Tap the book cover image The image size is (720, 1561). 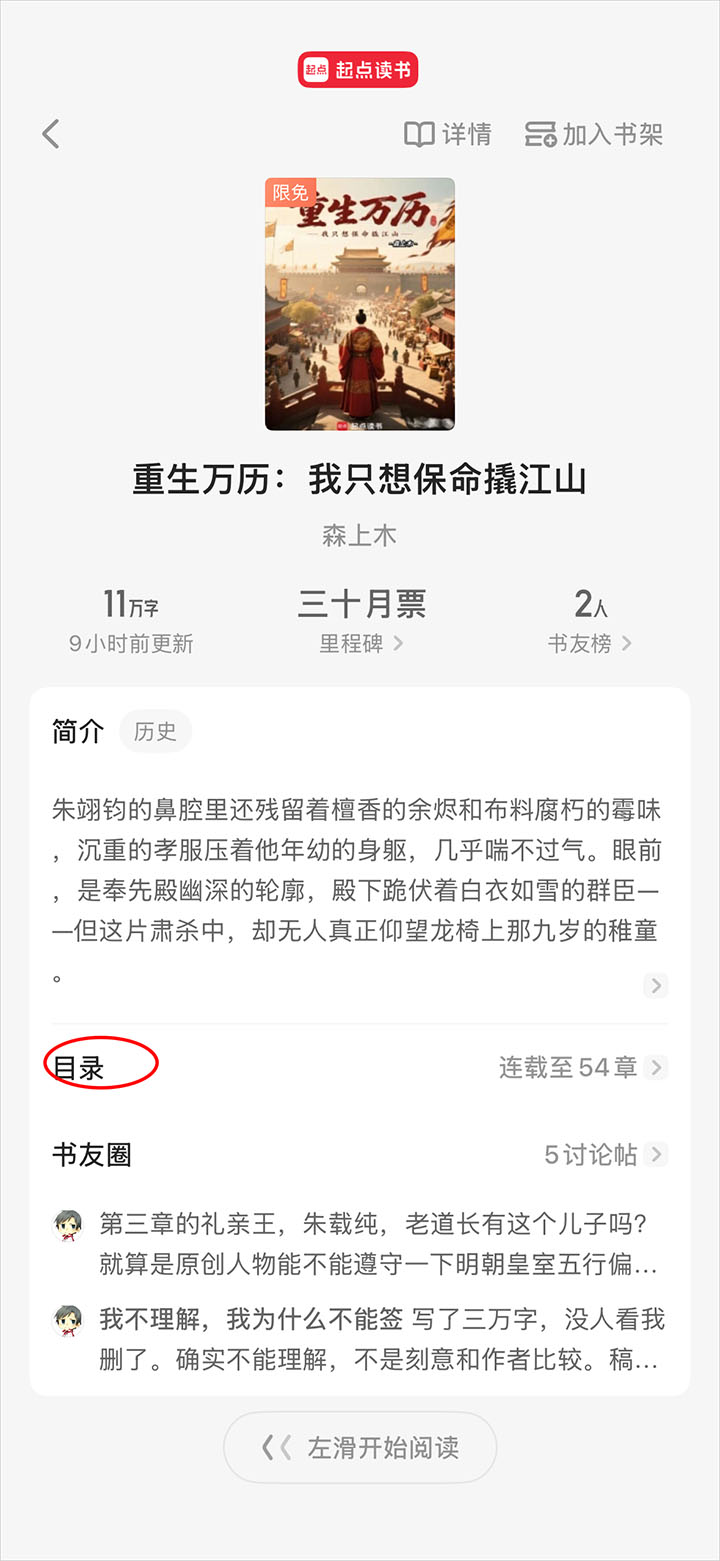[360, 304]
